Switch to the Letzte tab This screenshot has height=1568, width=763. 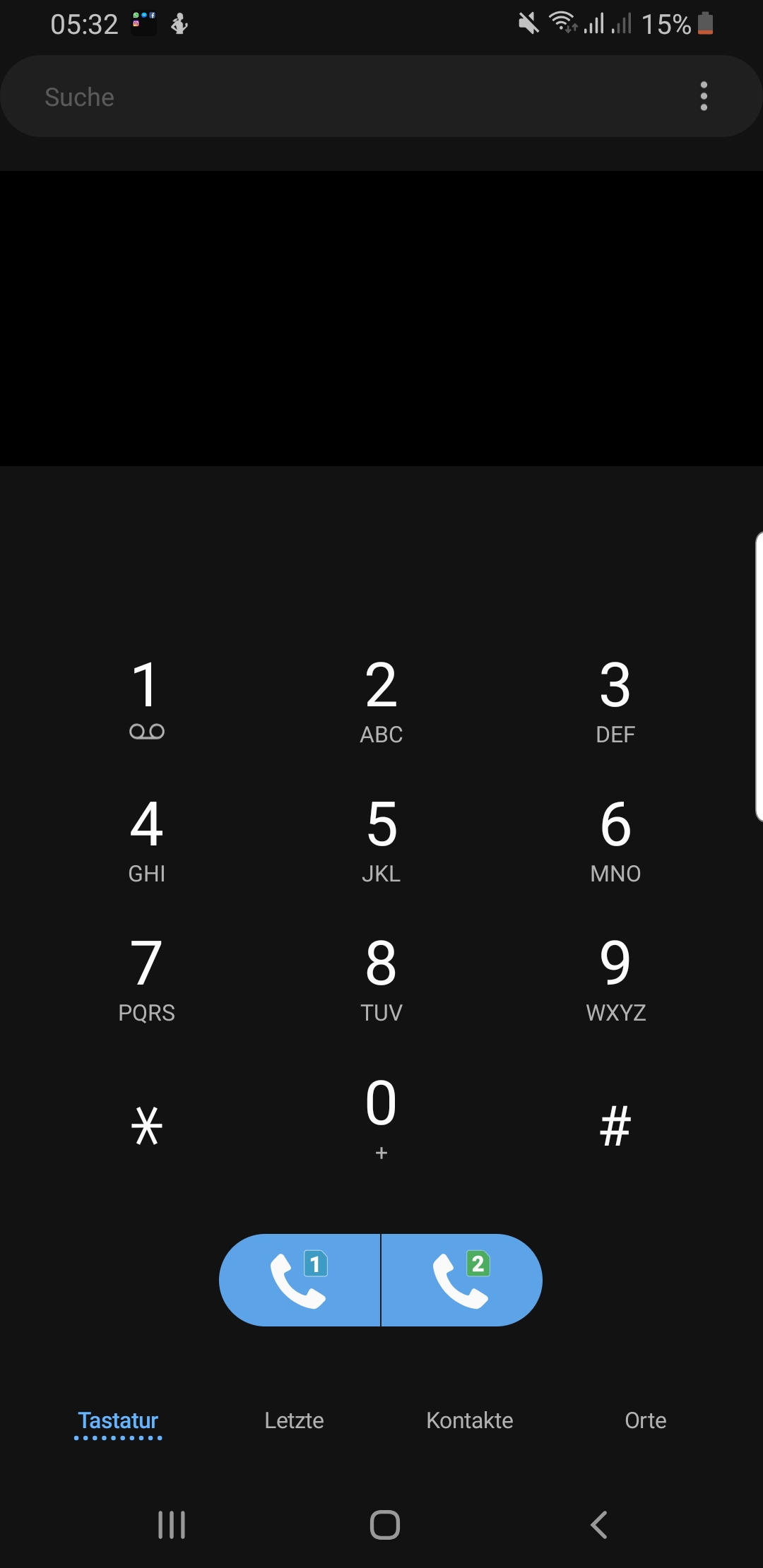click(x=294, y=1420)
